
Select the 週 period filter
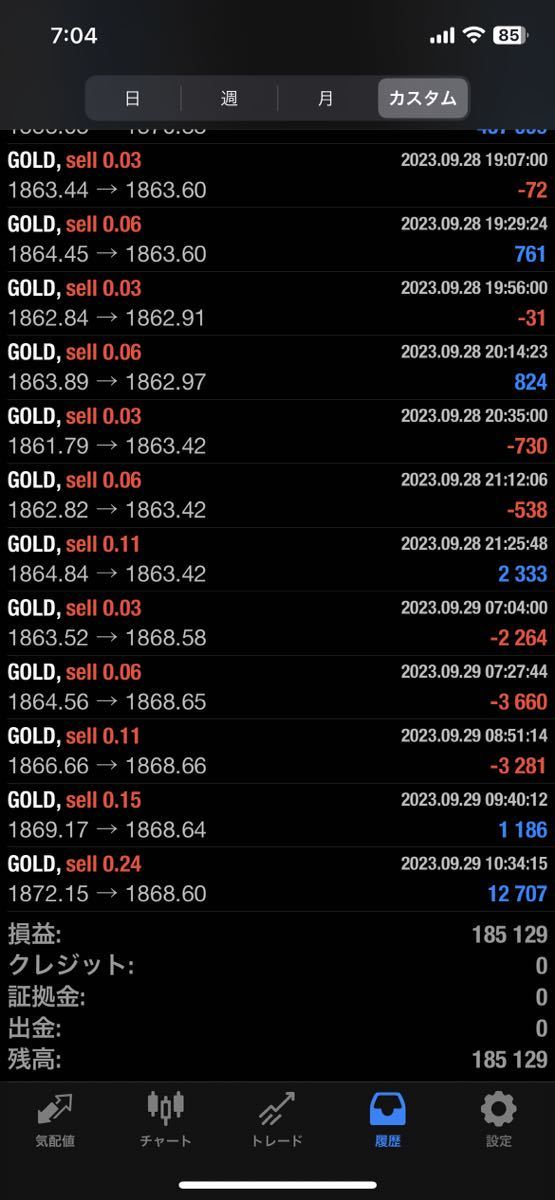click(x=229, y=98)
